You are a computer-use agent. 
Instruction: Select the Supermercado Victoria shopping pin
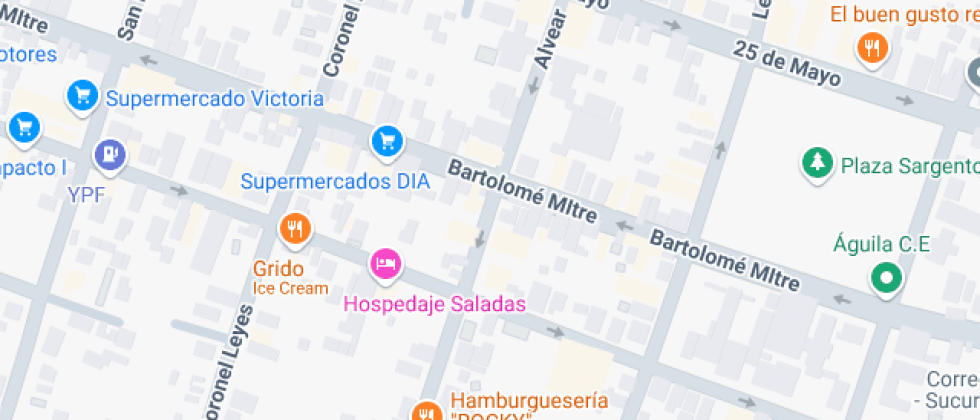[x=81, y=97]
